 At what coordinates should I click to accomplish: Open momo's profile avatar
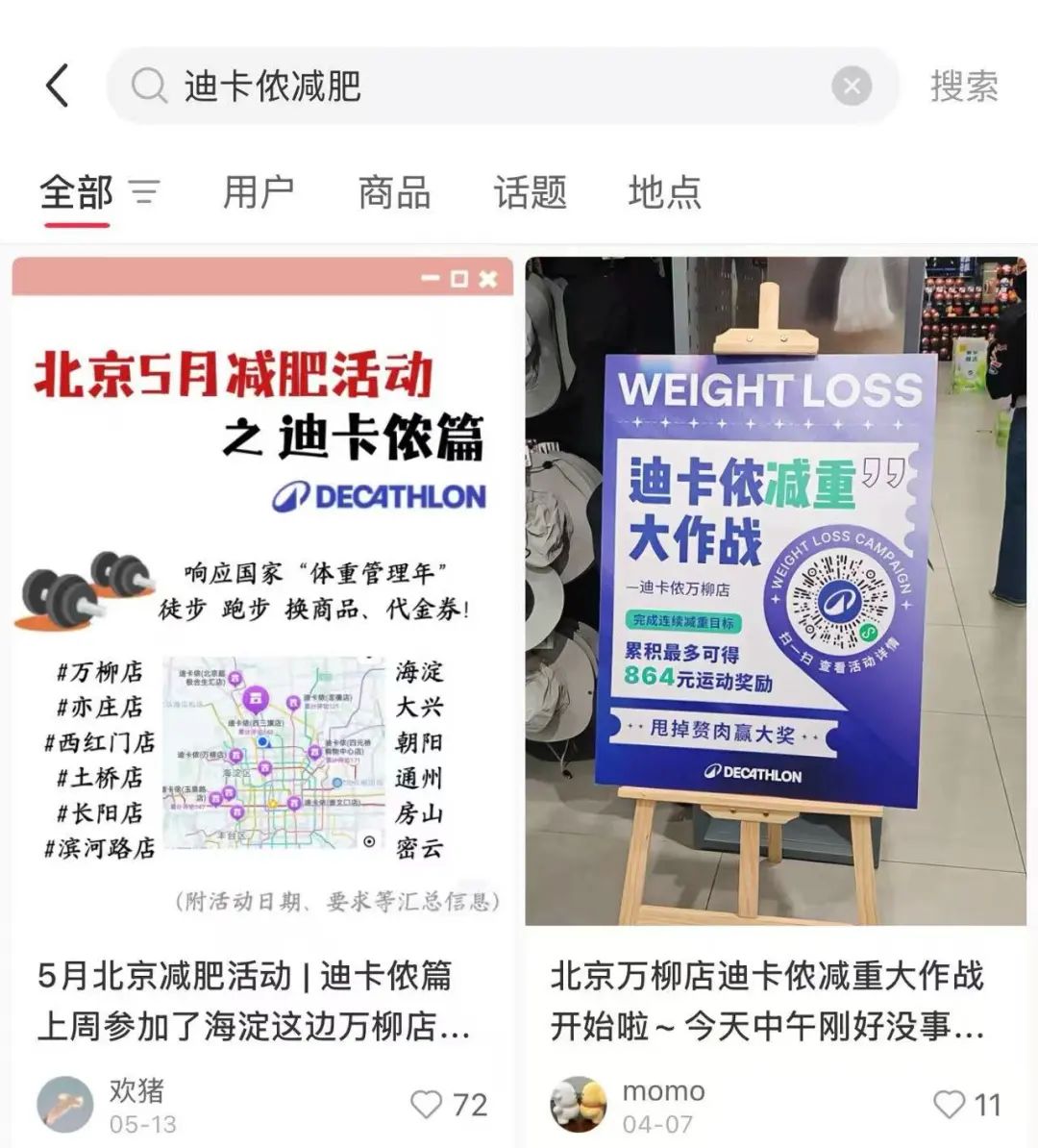(x=579, y=1105)
